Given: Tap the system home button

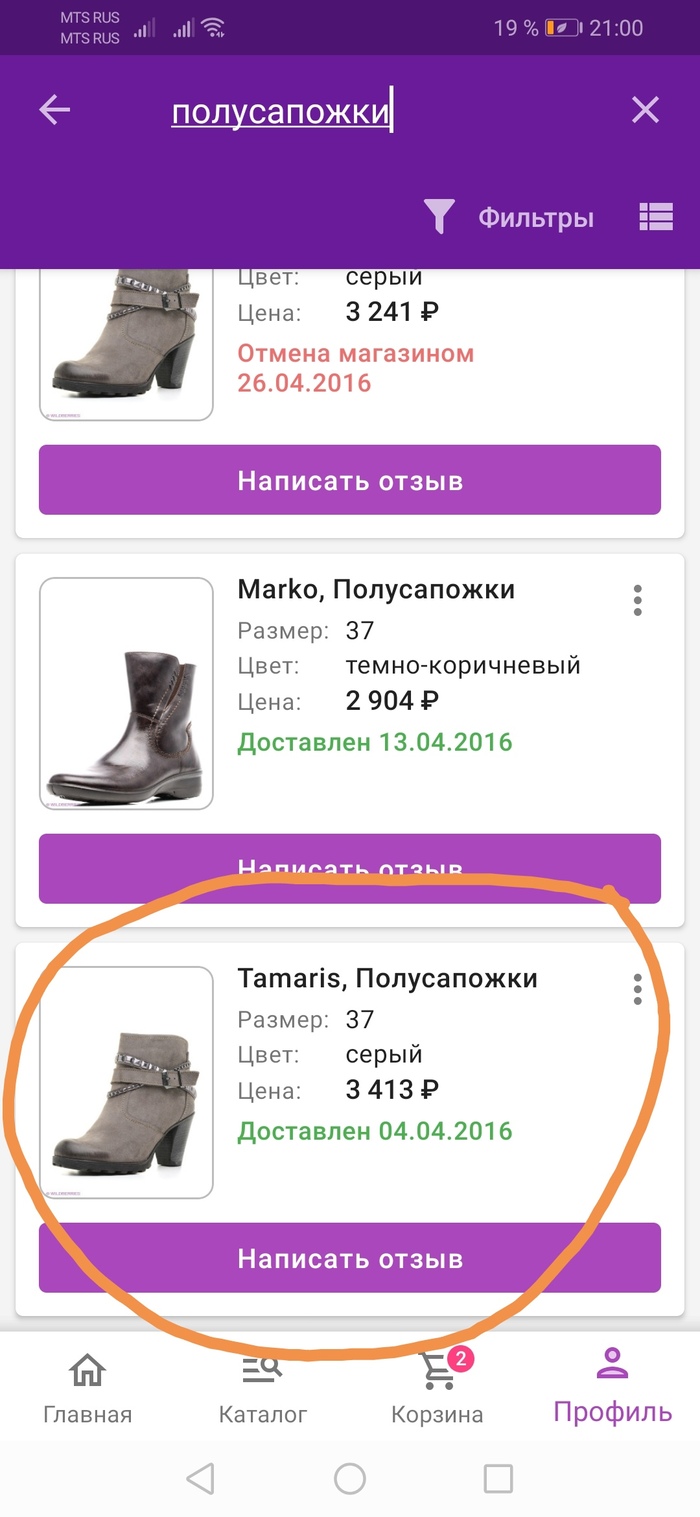Looking at the screenshot, I should pyautogui.click(x=349, y=1478).
